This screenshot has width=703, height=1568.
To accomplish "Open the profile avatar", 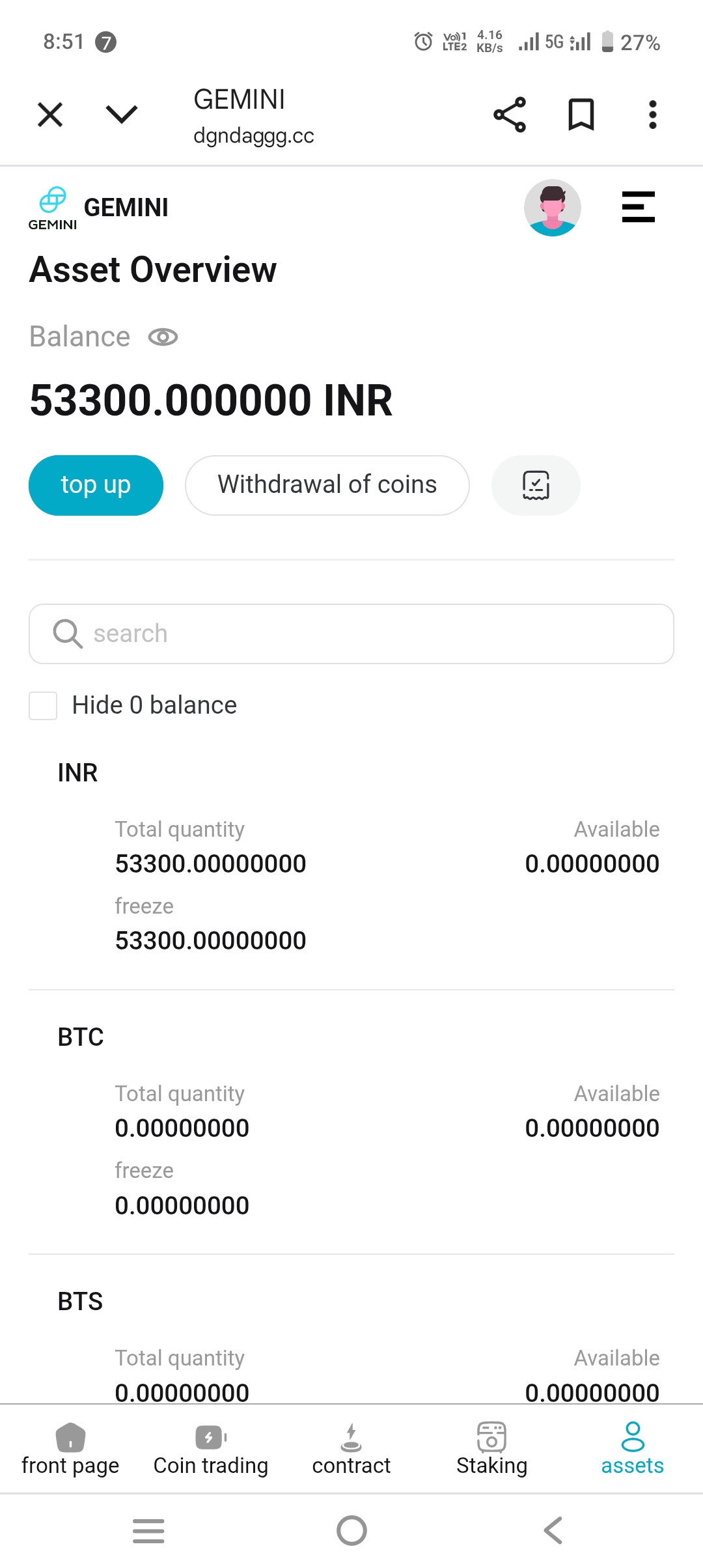I will (552, 208).
